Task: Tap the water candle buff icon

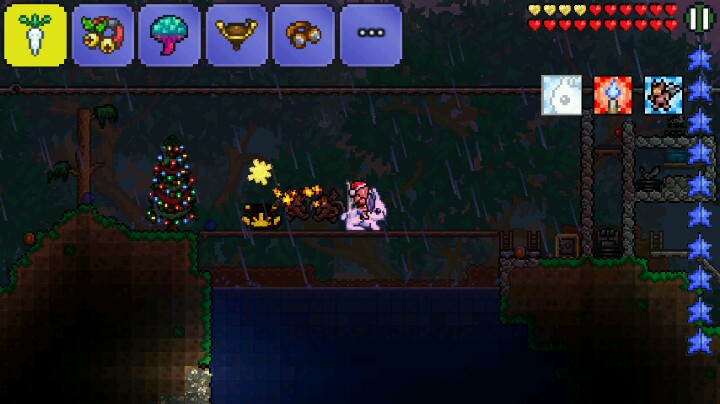Action: click(613, 95)
